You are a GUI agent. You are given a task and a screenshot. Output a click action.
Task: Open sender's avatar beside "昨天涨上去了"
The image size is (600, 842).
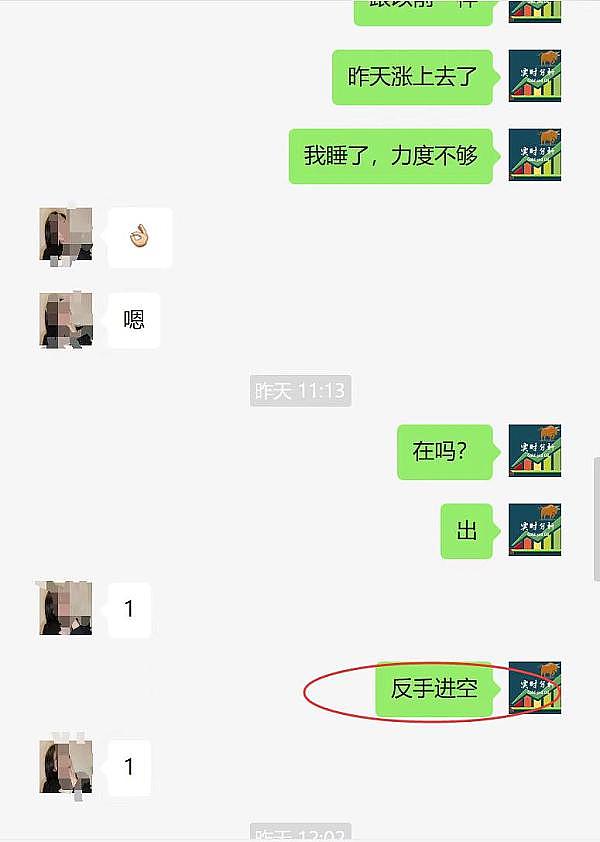(534, 76)
